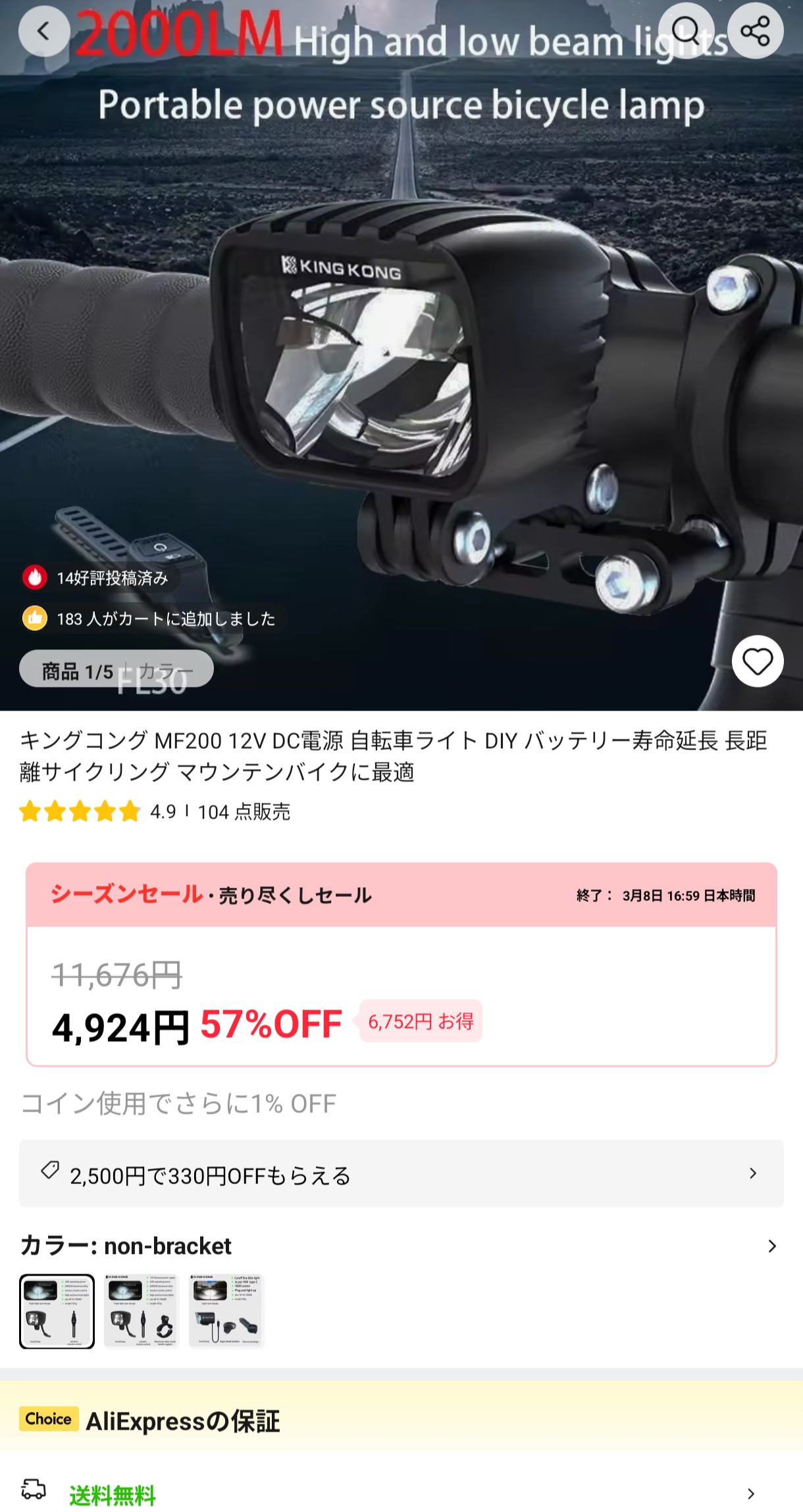This screenshot has width=803, height=1512.
Task: Open search from the magnifier icon
Action: (x=686, y=31)
